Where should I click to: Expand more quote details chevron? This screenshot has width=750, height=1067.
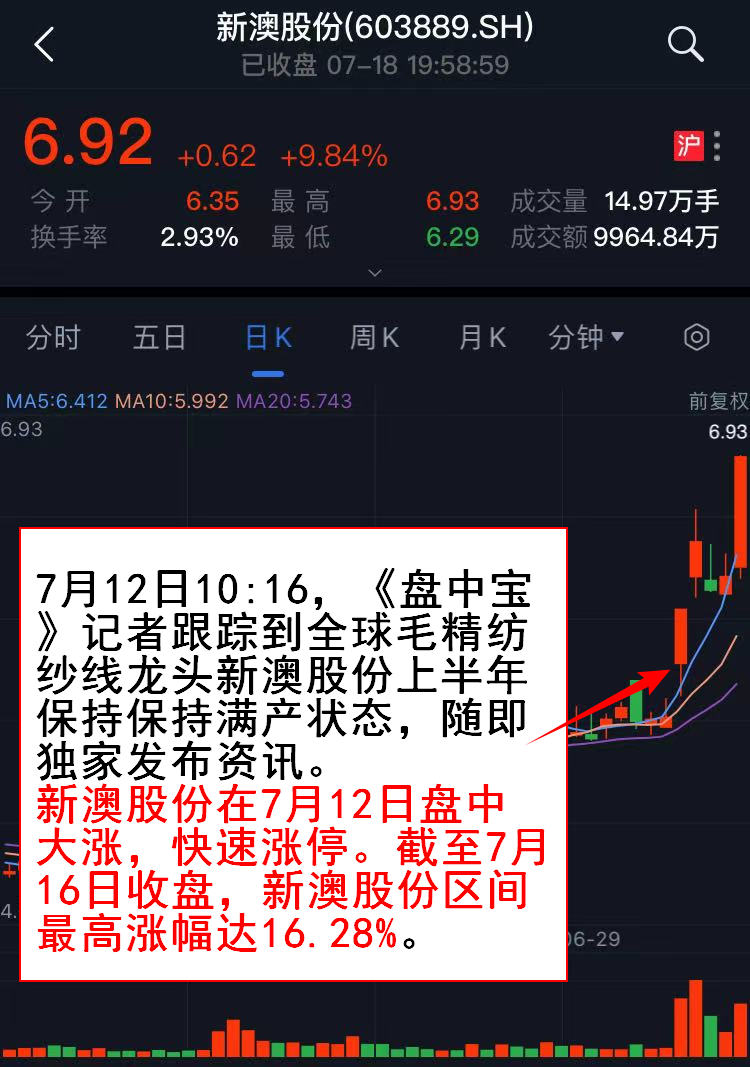coord(375,272)
